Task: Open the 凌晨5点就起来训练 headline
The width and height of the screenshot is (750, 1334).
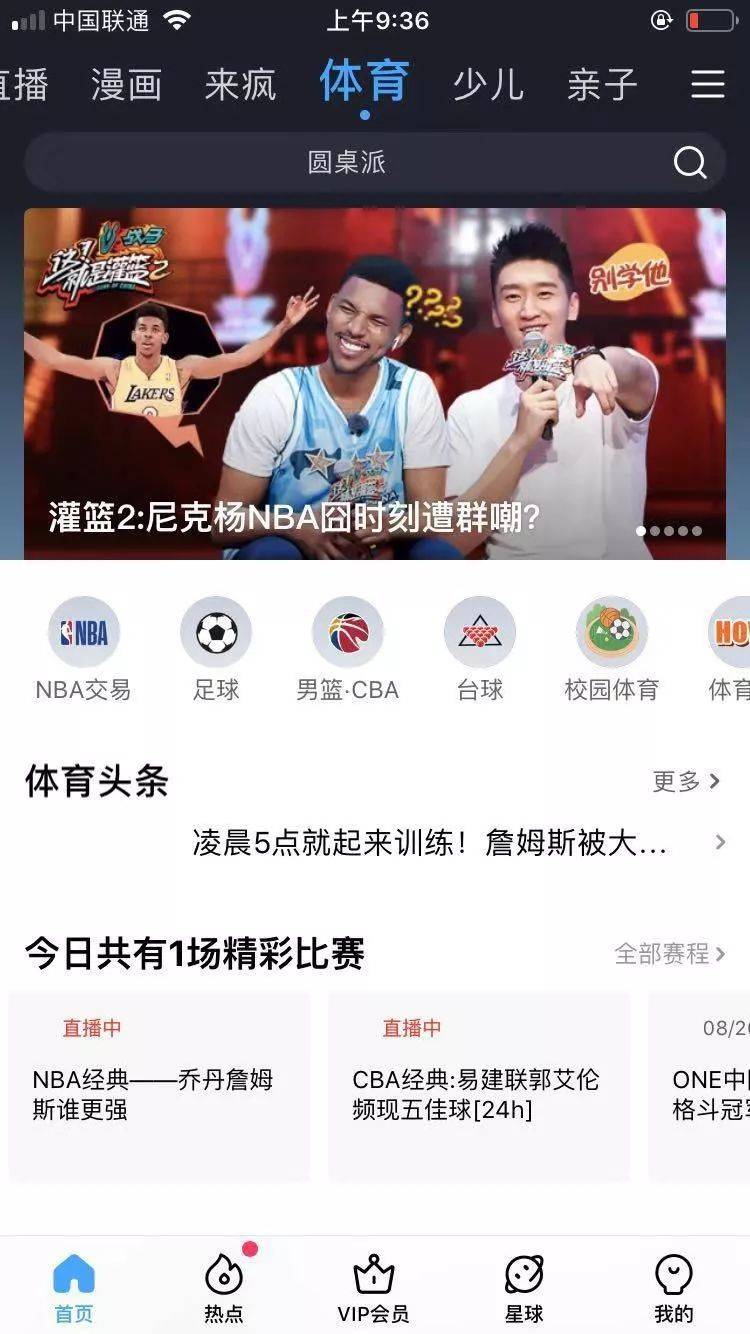Action: (x=430, y=843)
